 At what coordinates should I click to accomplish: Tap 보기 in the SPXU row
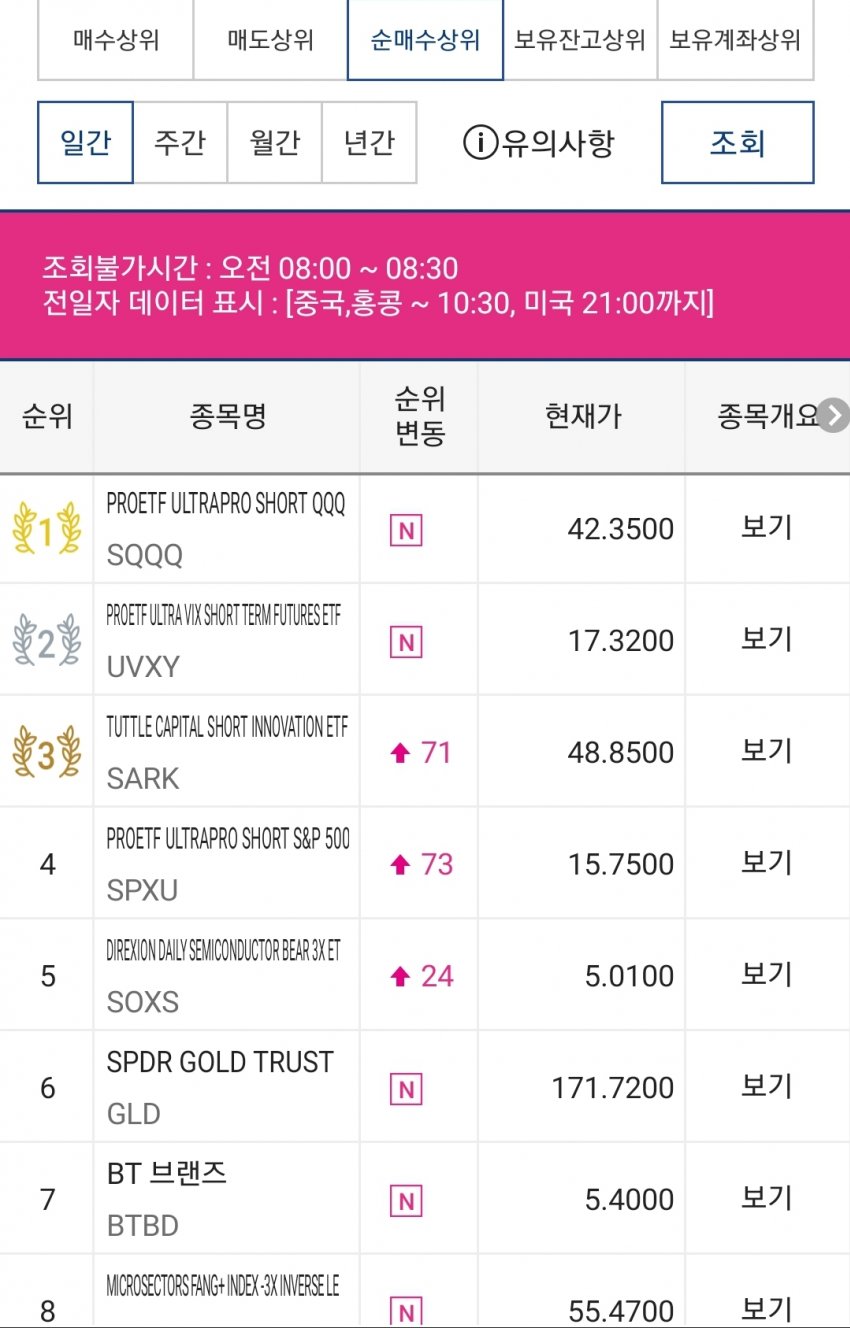[766, 864]
